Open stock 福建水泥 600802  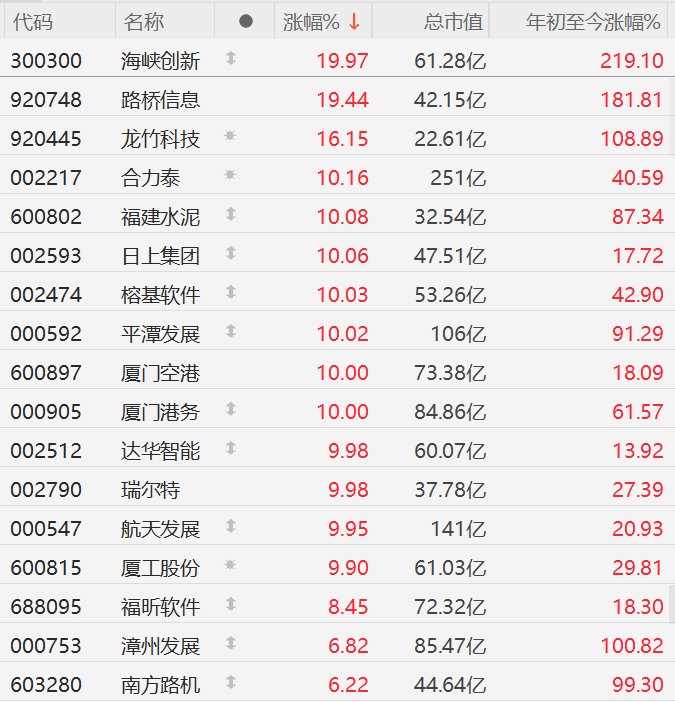(159, 217)
